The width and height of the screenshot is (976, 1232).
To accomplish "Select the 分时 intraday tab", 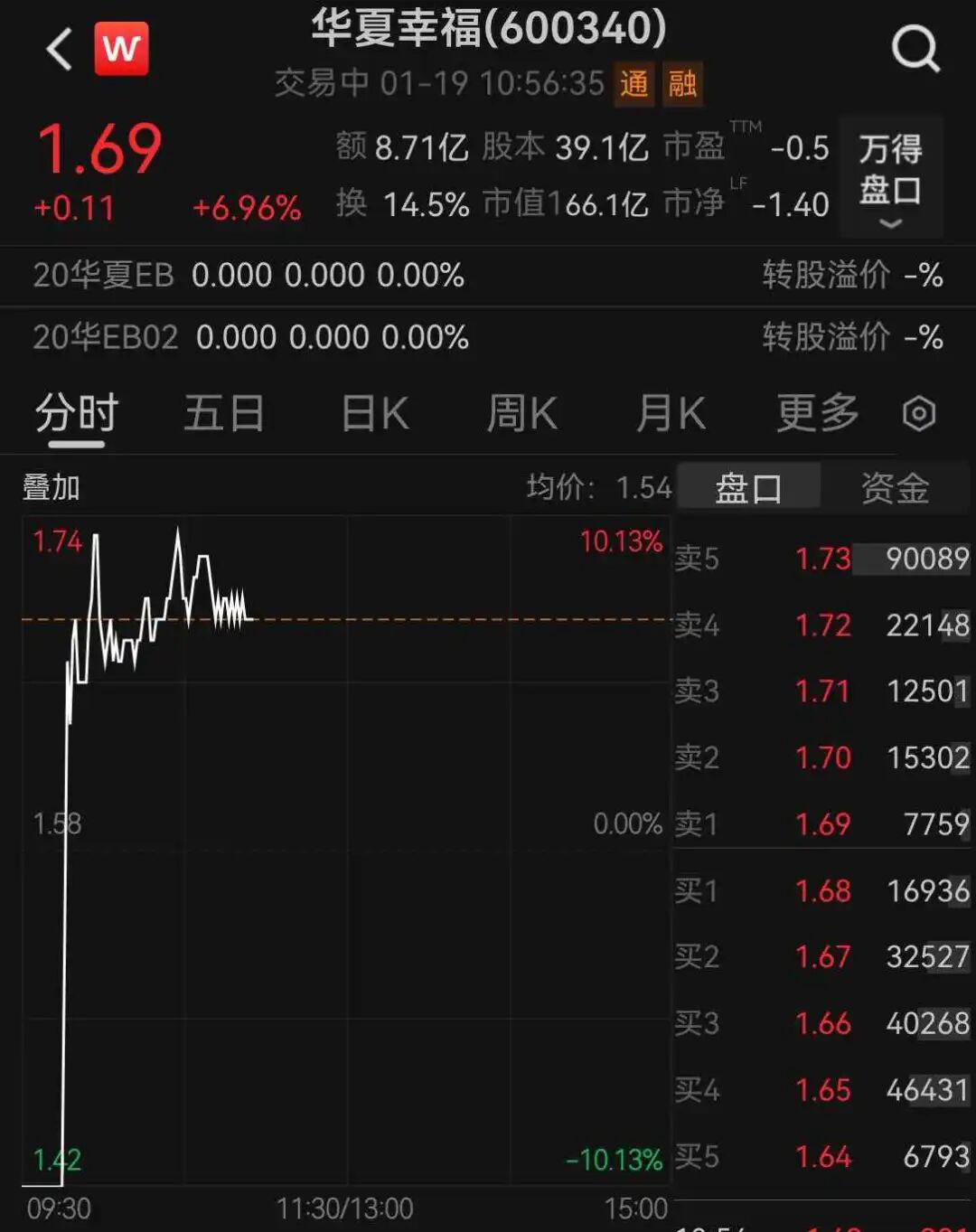I will [x=77, y=414].
